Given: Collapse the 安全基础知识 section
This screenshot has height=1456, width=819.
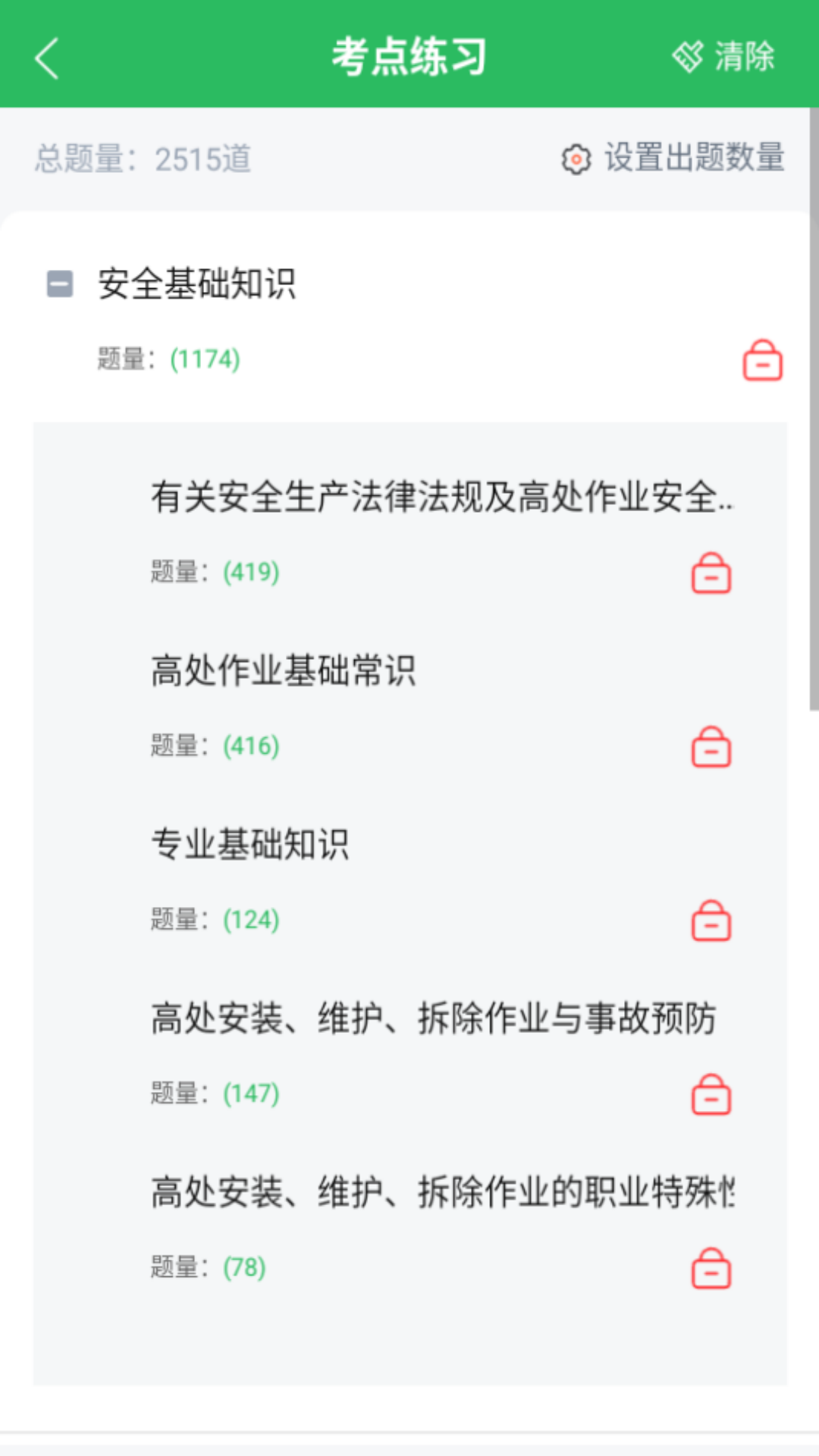Looking at the screenshot, I should [58, 284].
